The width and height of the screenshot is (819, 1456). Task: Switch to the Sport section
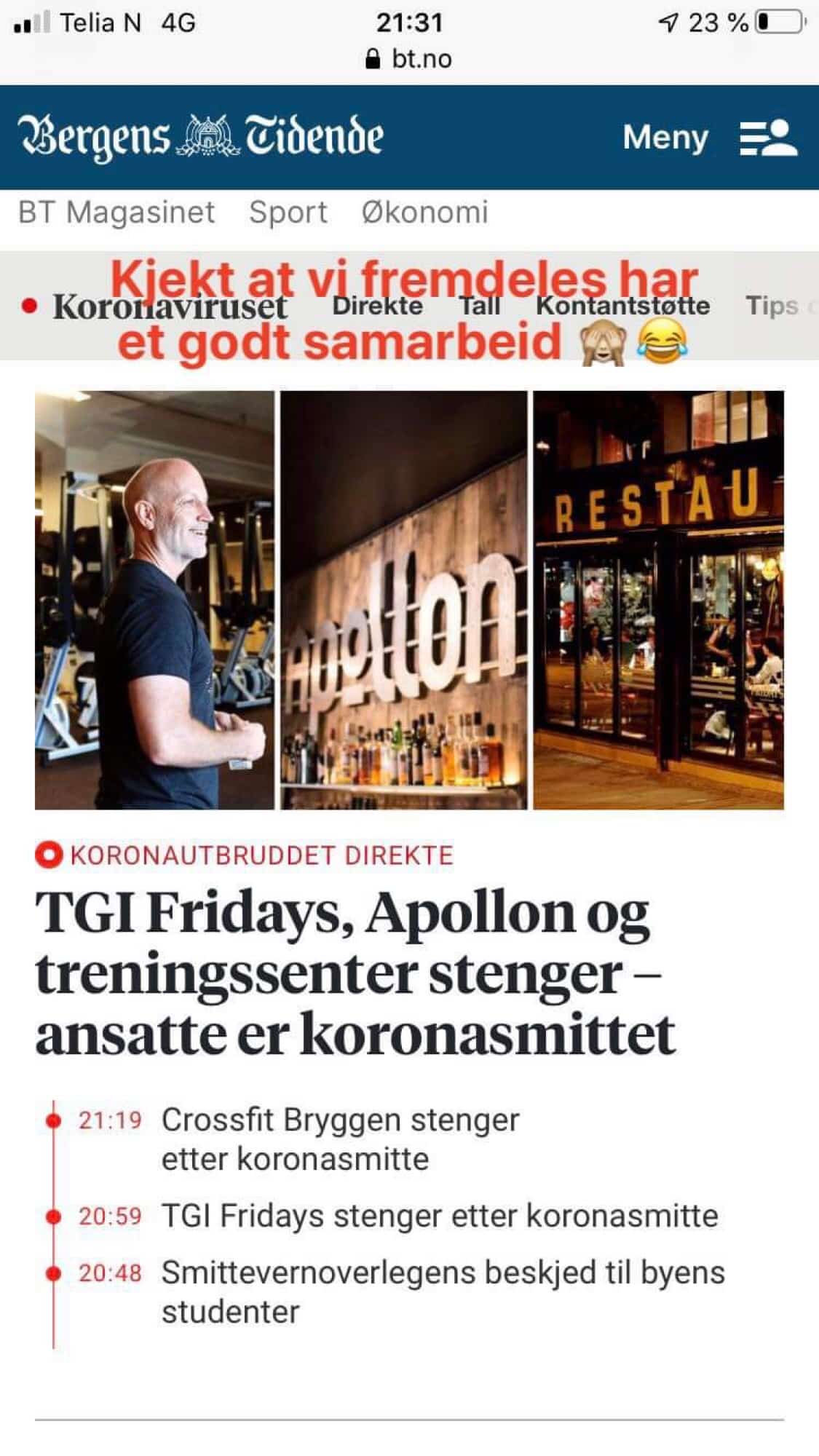pyautogui.click(x=288, y=213)
